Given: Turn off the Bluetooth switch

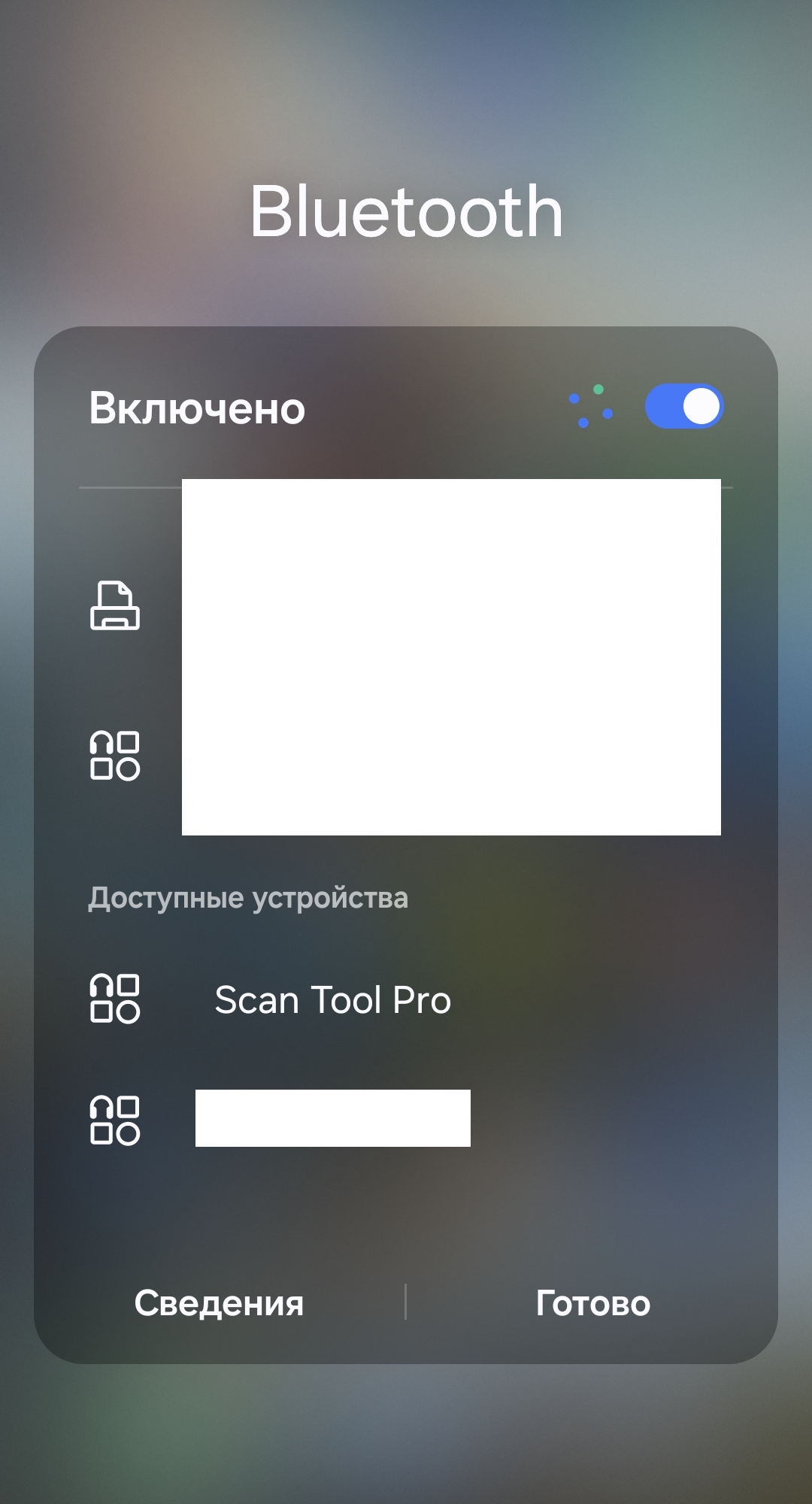Looking at the screenshot, I should tap(683, 407).
